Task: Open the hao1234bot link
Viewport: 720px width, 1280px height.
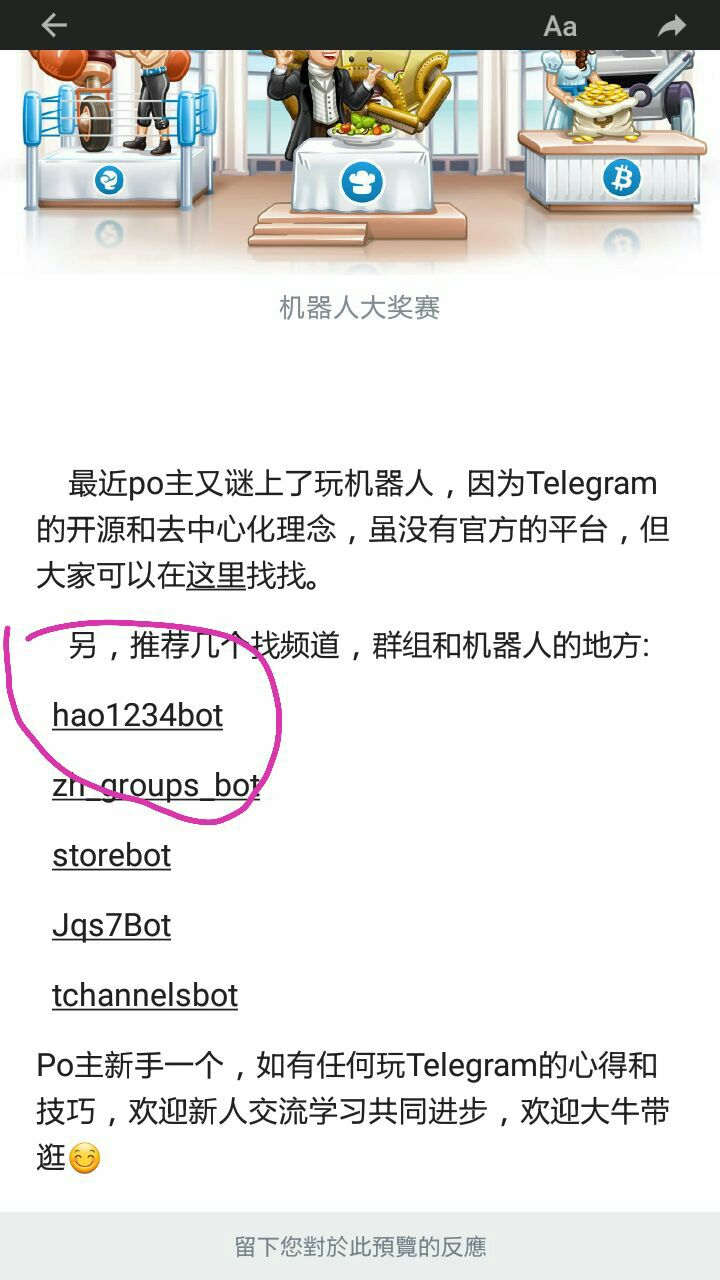Action: (138, 716)
